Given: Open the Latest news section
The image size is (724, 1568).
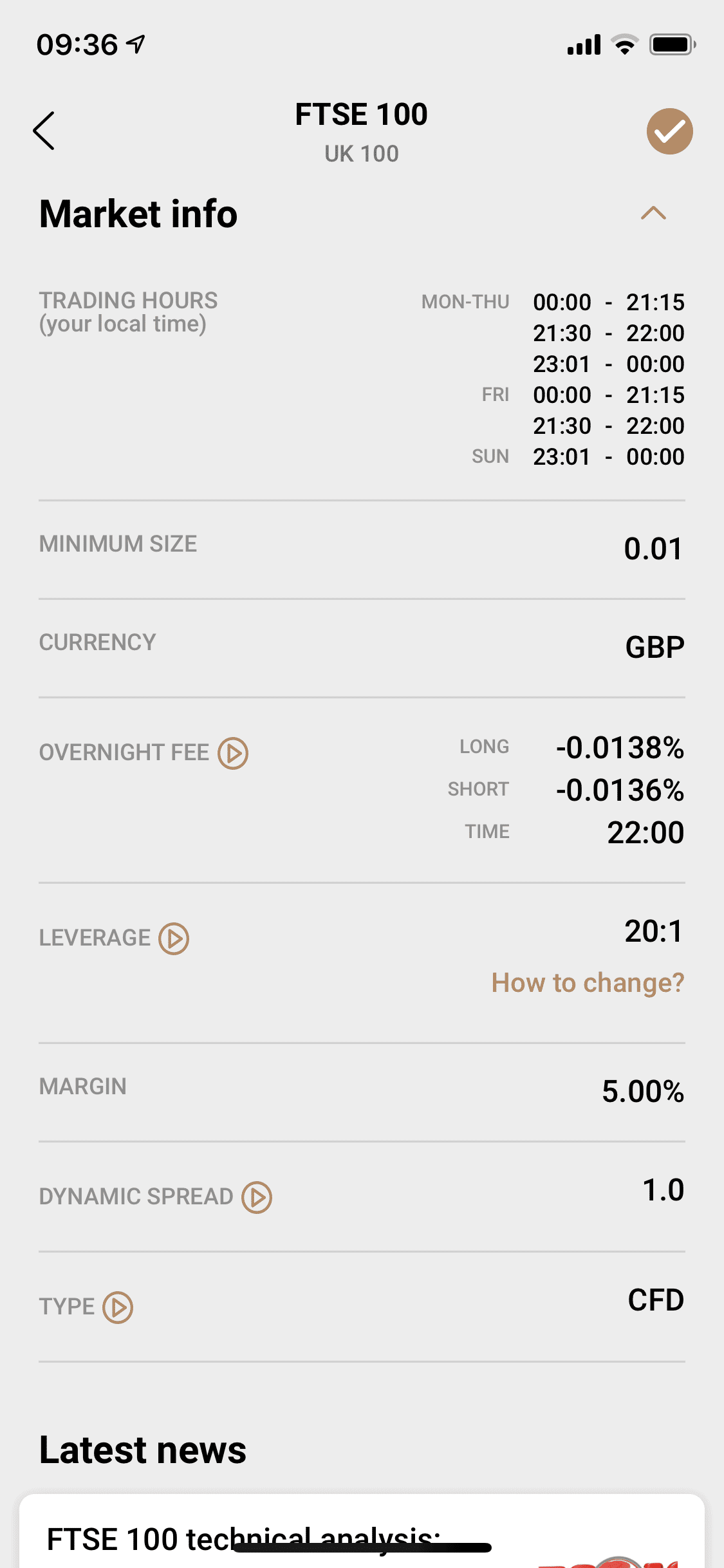Looking at the screenshot, I should click(x=142, y=1450).
